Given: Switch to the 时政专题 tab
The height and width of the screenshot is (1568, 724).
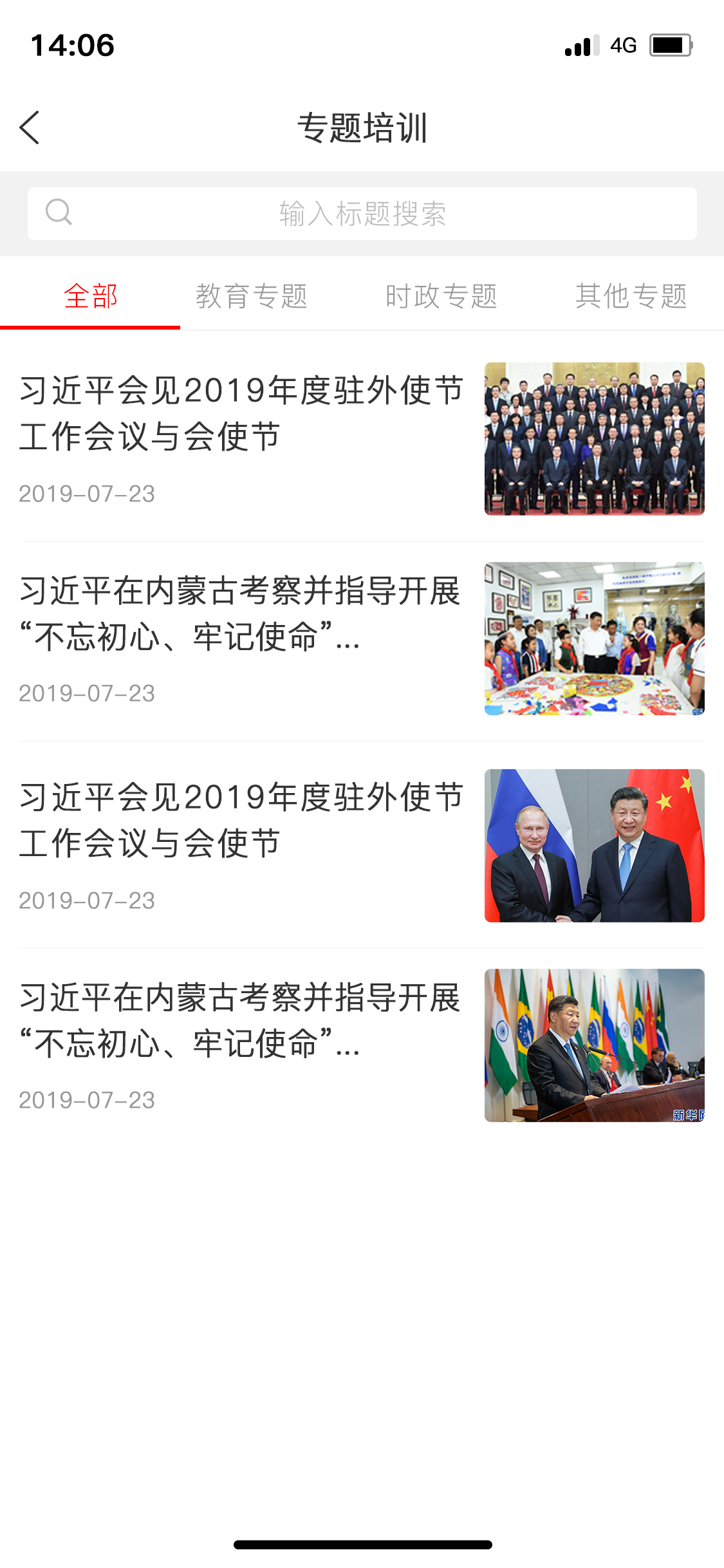Looking at the screenshot, I should click(x=441, y=296).
